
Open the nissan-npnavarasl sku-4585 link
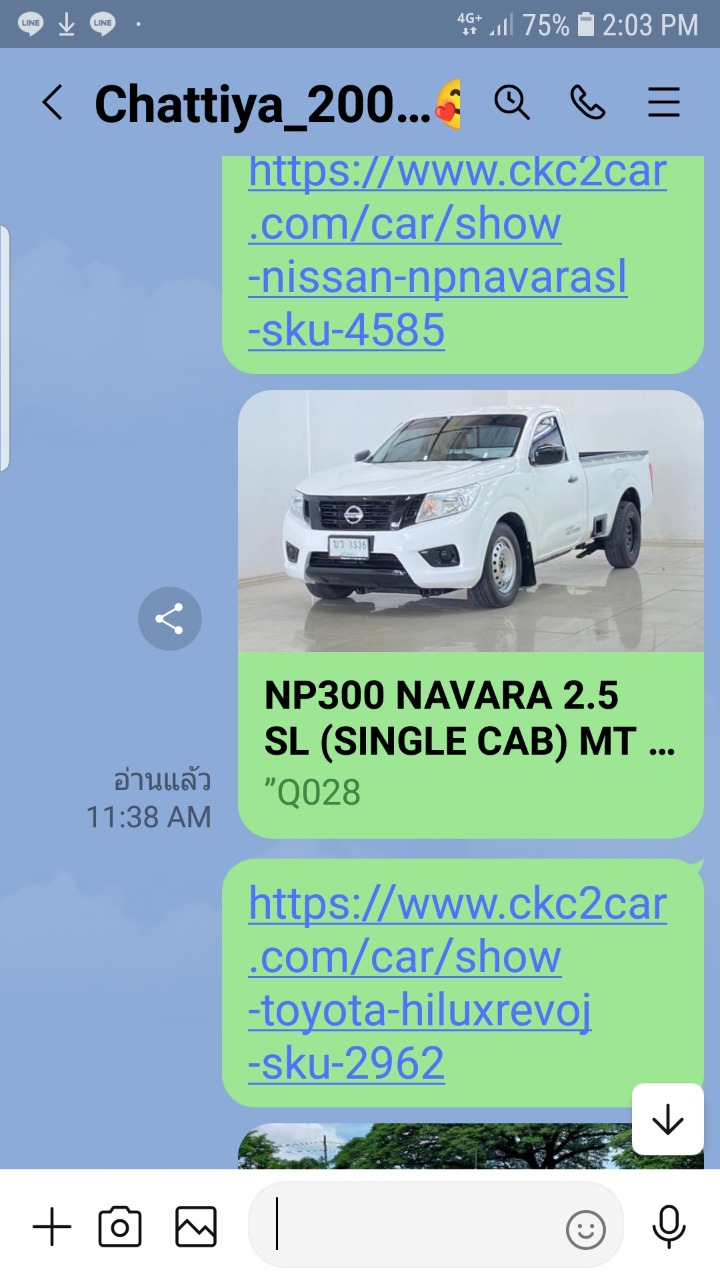click(x=457, y=250)
